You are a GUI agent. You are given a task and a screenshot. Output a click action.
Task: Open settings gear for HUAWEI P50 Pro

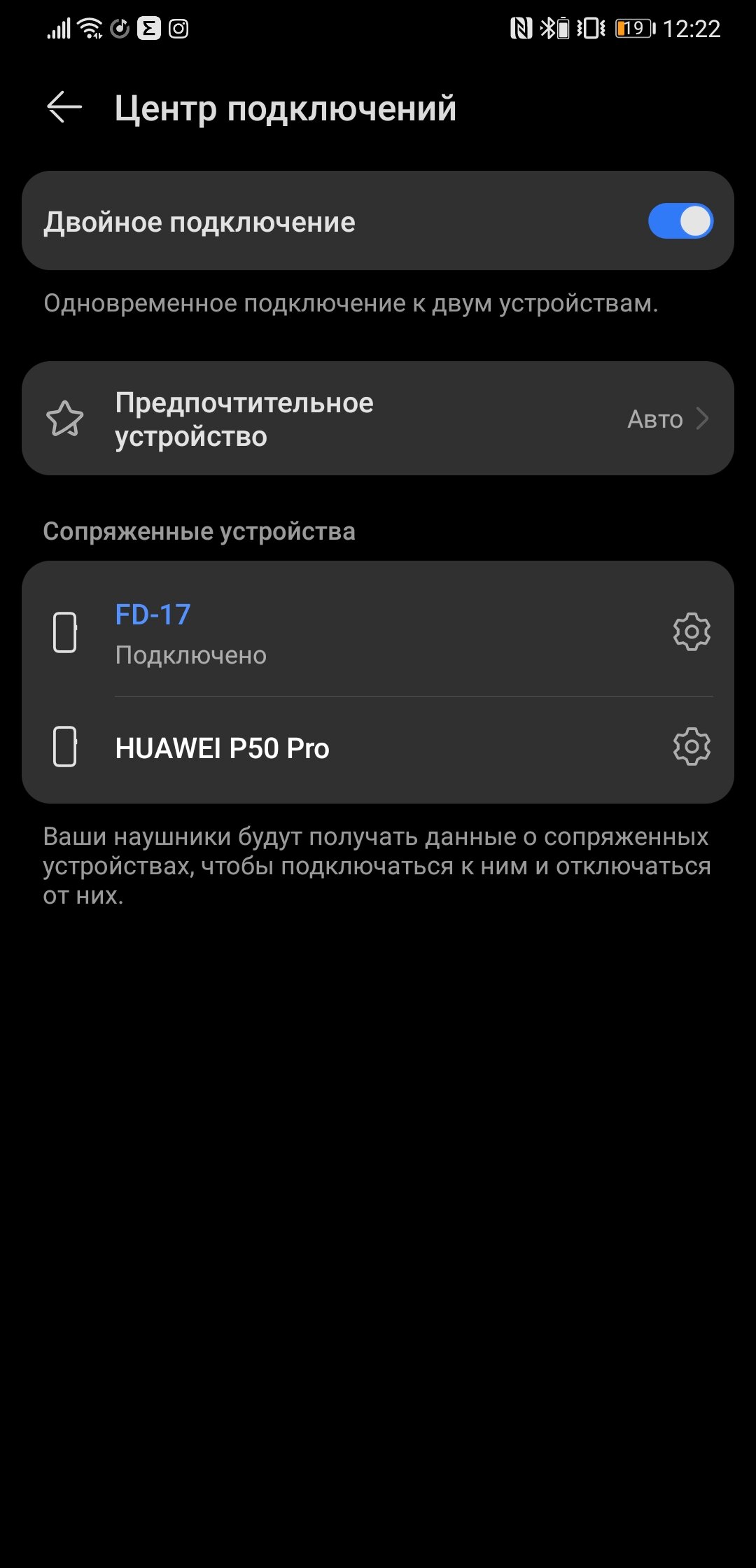692,747
